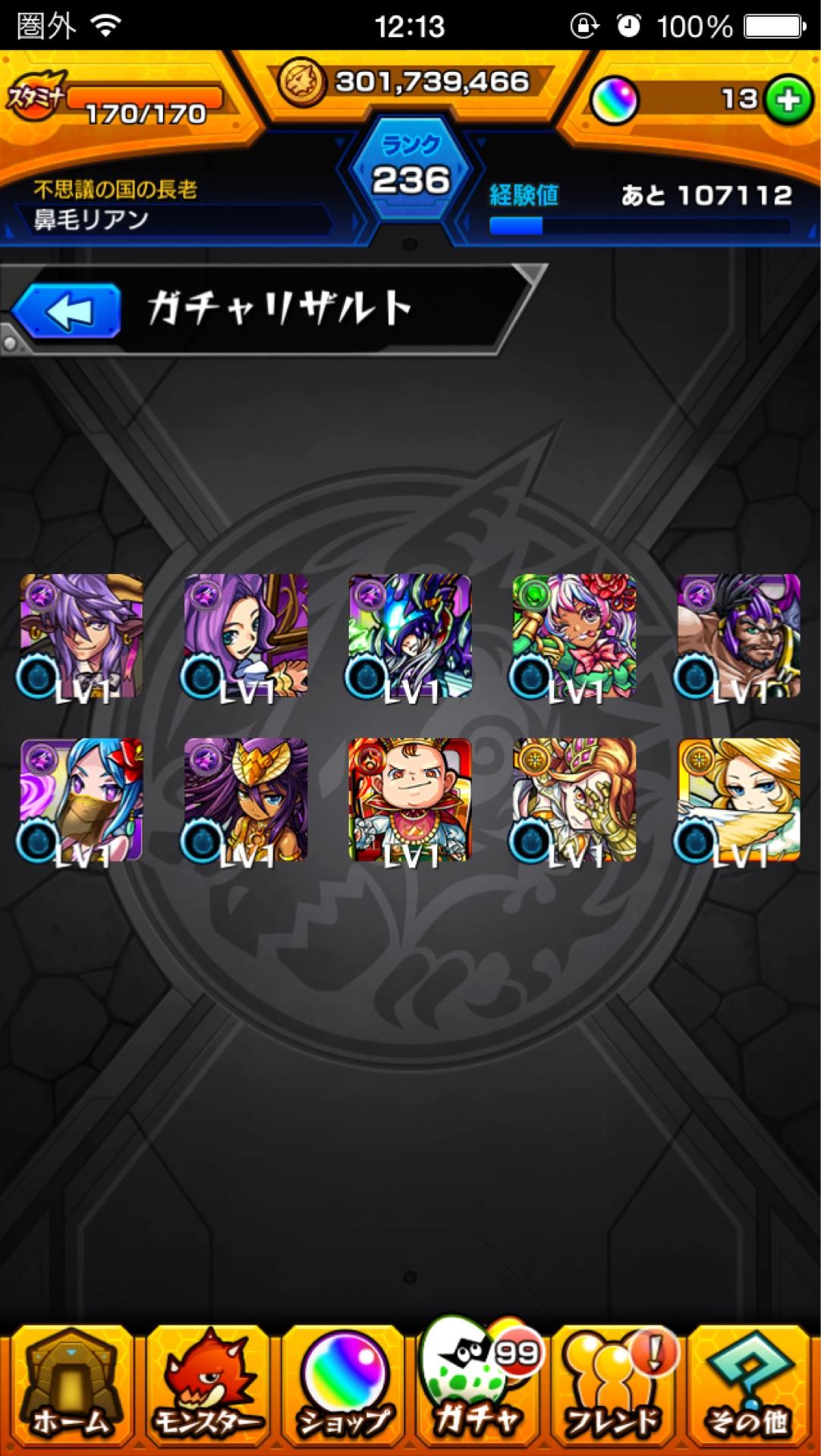Add more orbs with green plus
Viewport: 821px width, 1456px height.
pyautogui.click(x=788, y=100)
